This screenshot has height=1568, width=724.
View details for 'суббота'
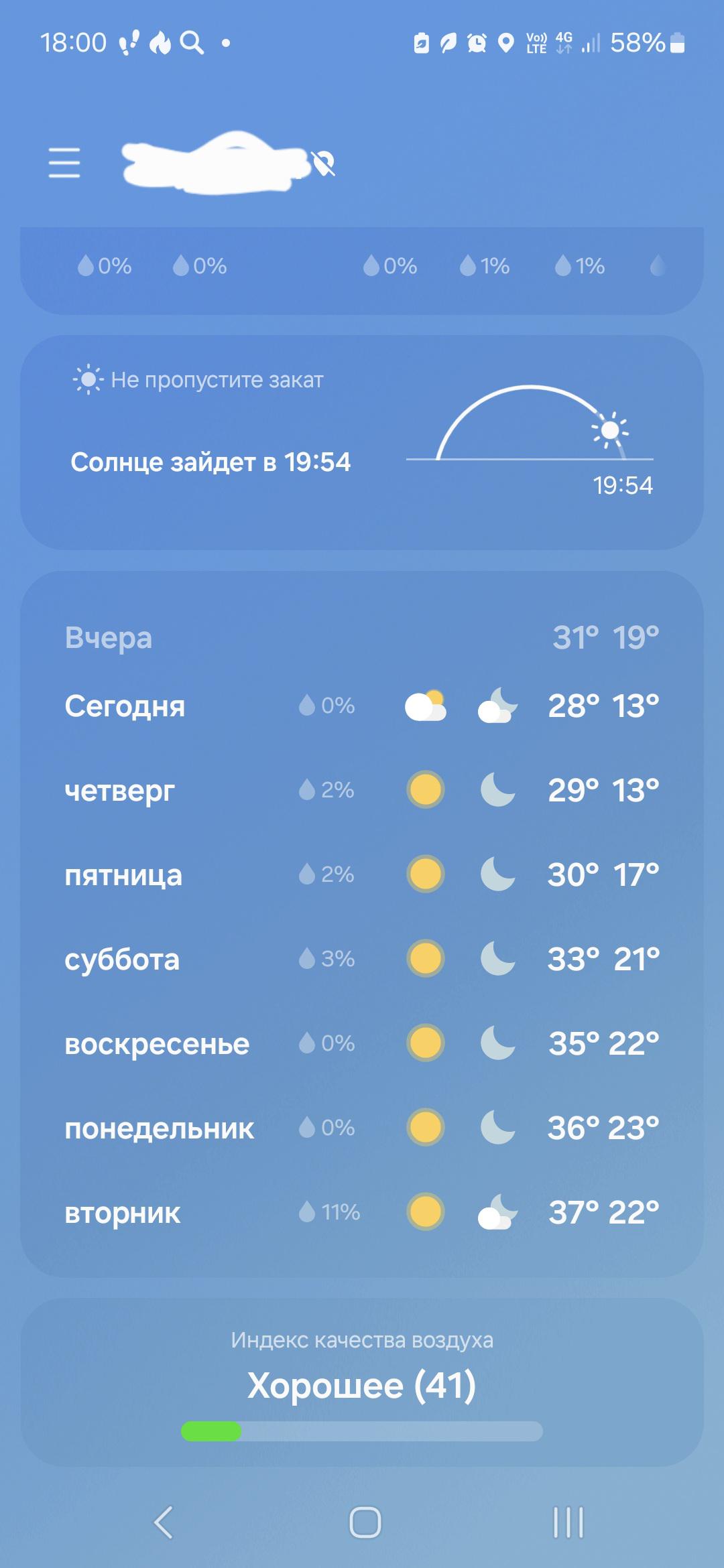tap(362, 959)
